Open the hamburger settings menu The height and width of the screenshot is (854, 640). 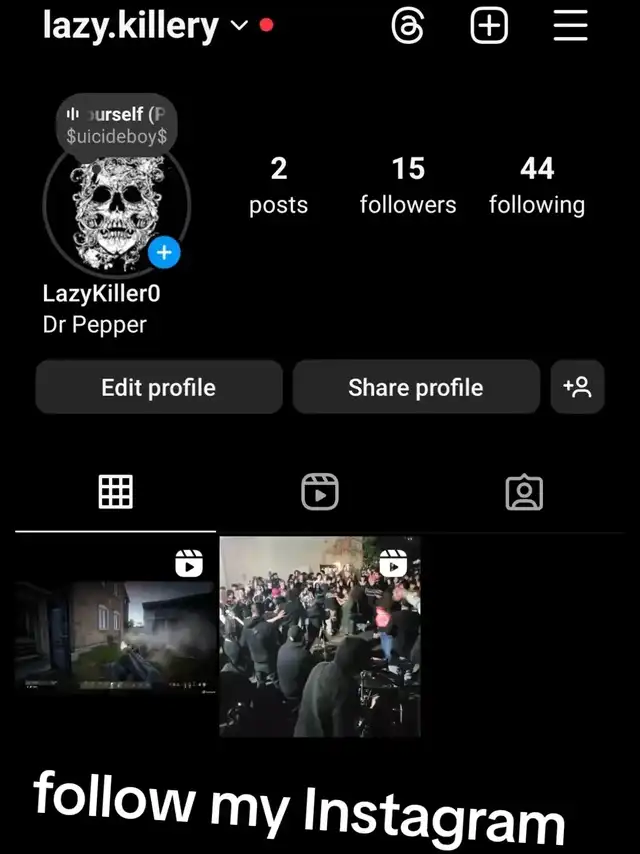pyautogui.click(x=570, y=27)
